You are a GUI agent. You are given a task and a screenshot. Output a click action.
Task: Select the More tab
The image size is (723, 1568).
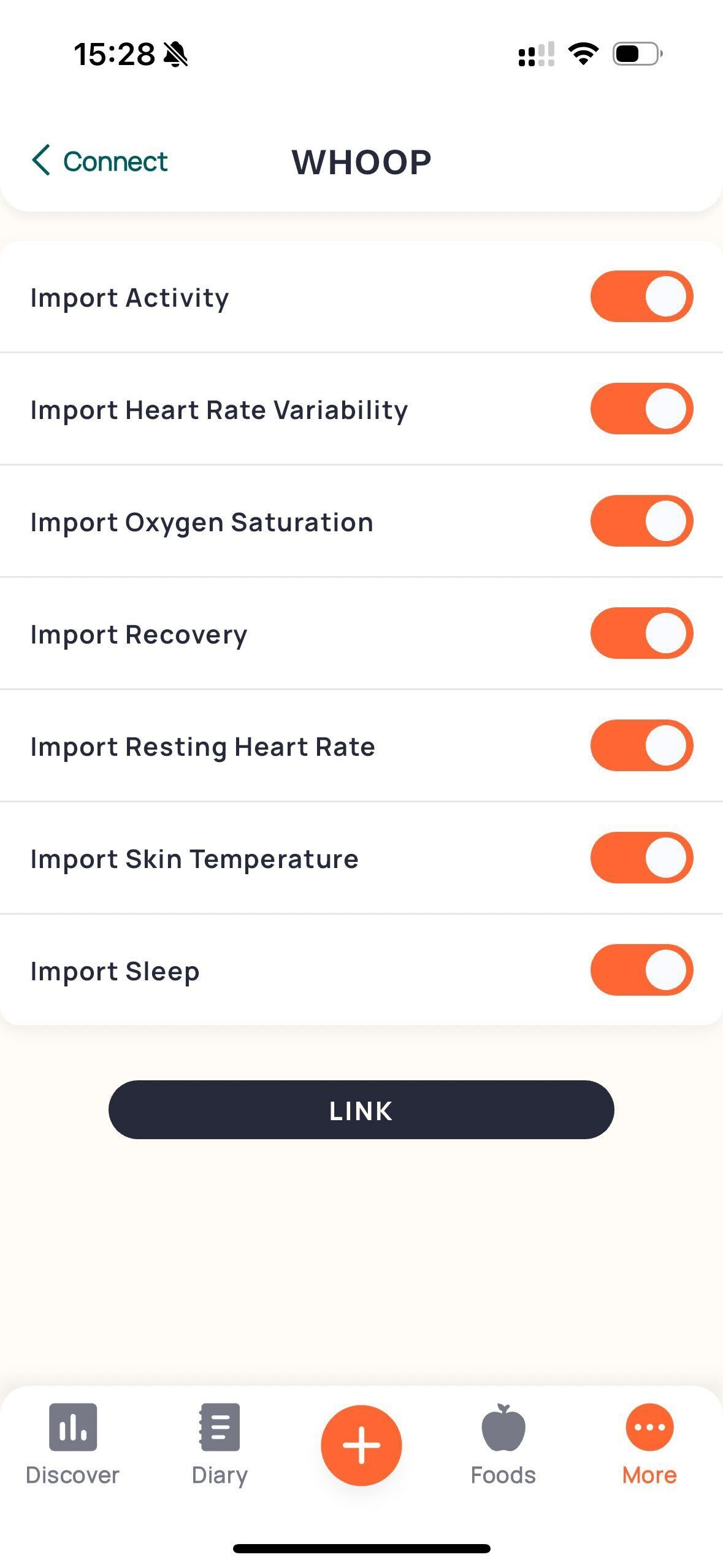[x=649, y=1444]
